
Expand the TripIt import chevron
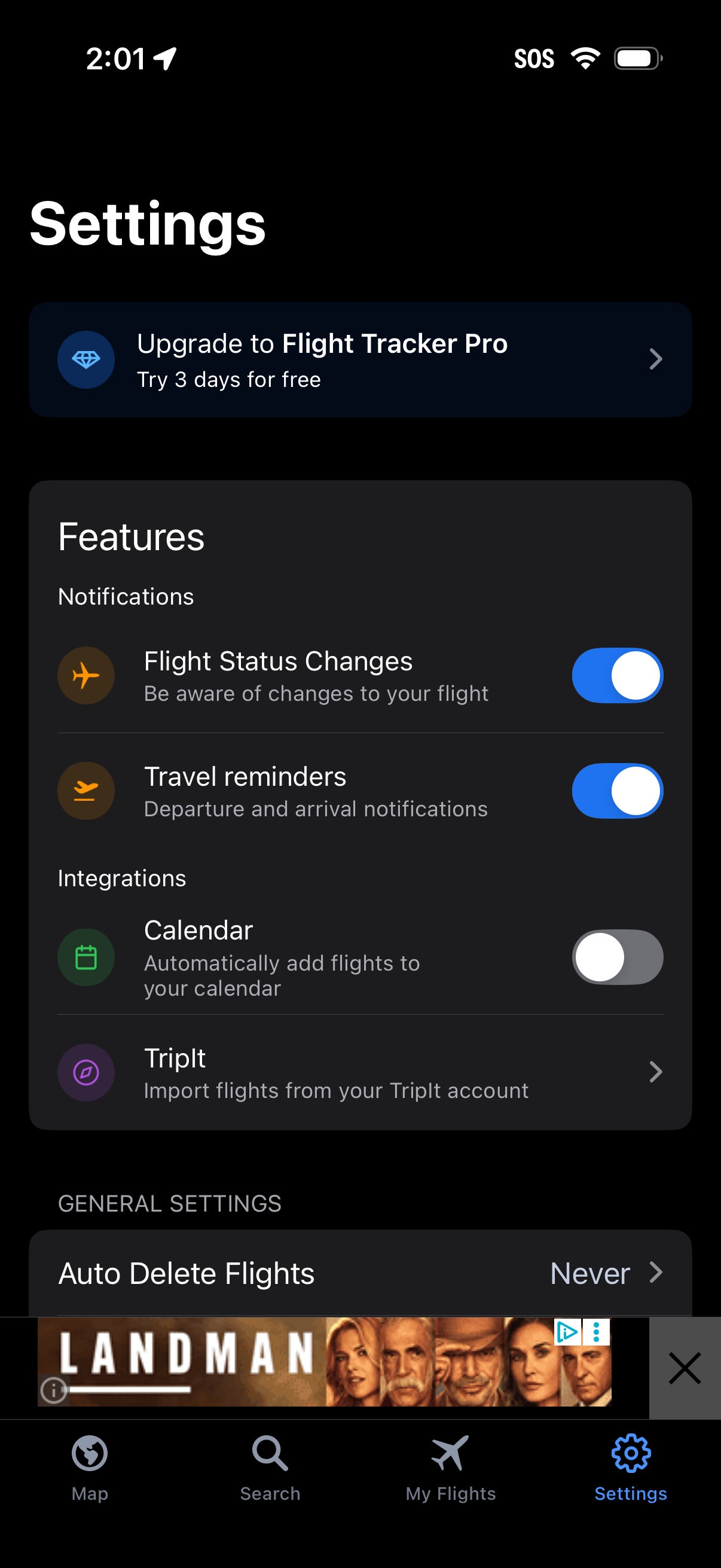coord(655,1072)
